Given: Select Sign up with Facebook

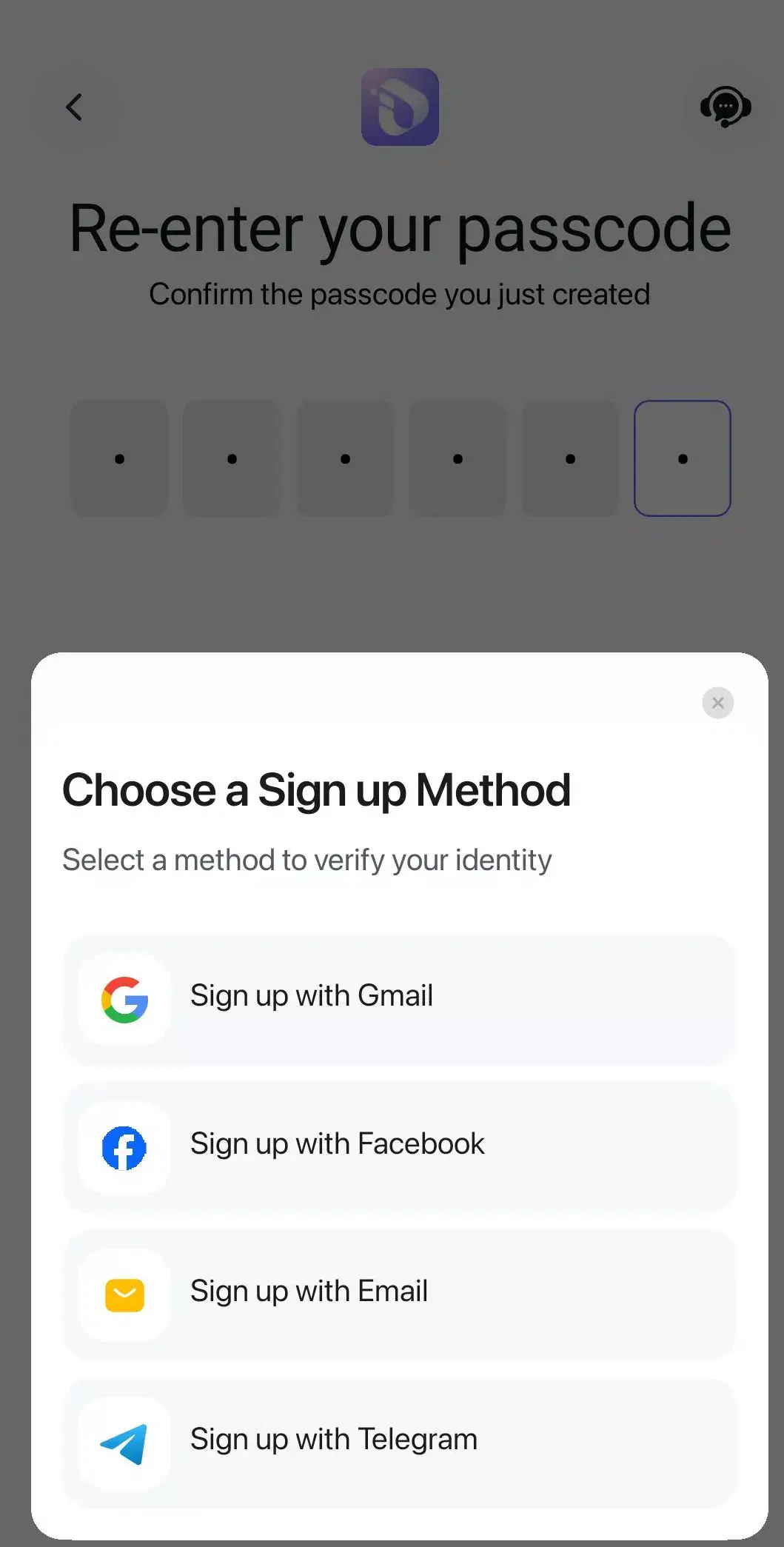Looking at the screenshot, I should point(400,1148).
